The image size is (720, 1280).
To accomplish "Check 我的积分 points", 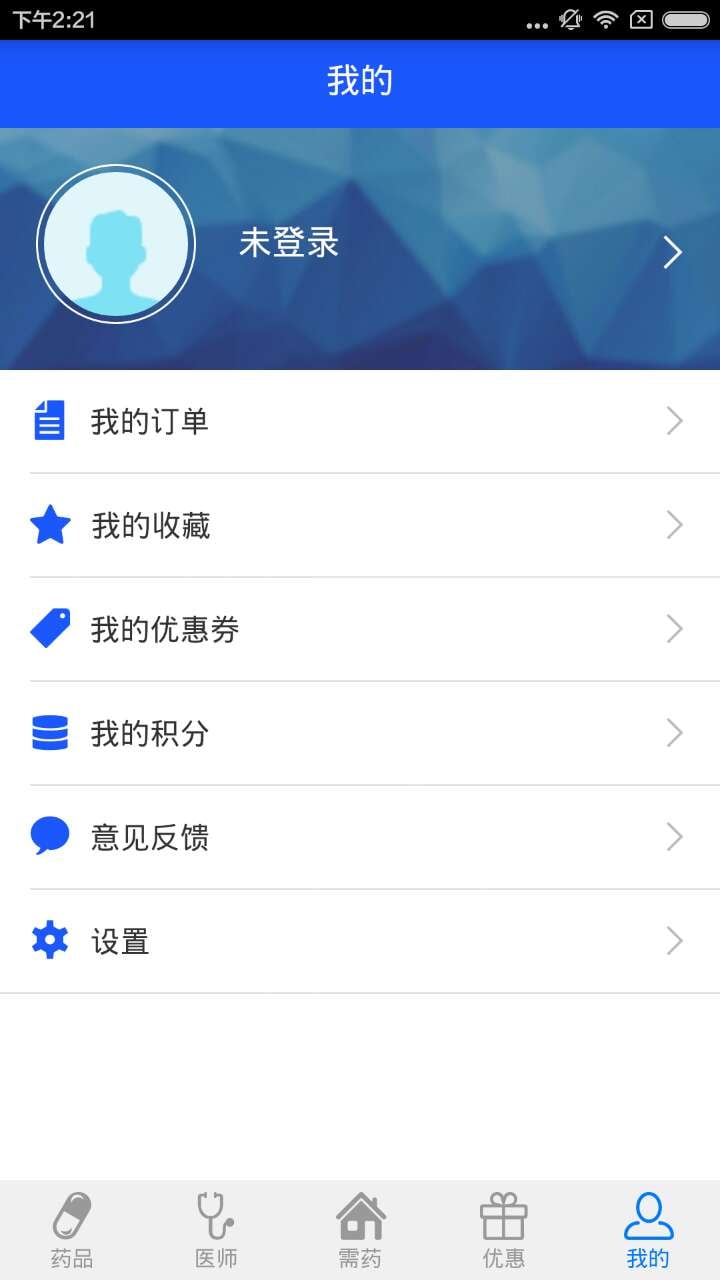I will tap(360, 733).
